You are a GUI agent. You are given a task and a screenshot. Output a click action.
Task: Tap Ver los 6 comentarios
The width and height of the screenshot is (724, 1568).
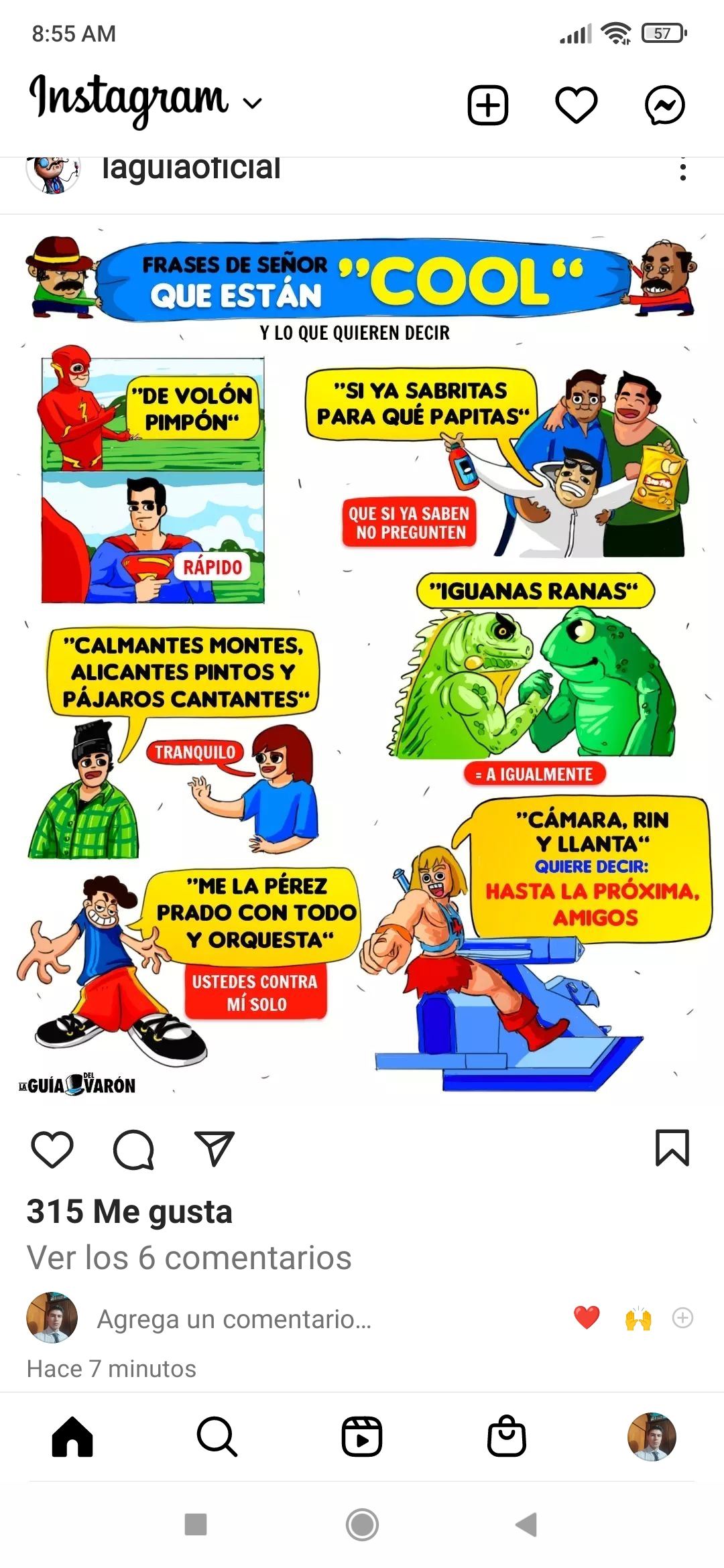[189, 1257]
